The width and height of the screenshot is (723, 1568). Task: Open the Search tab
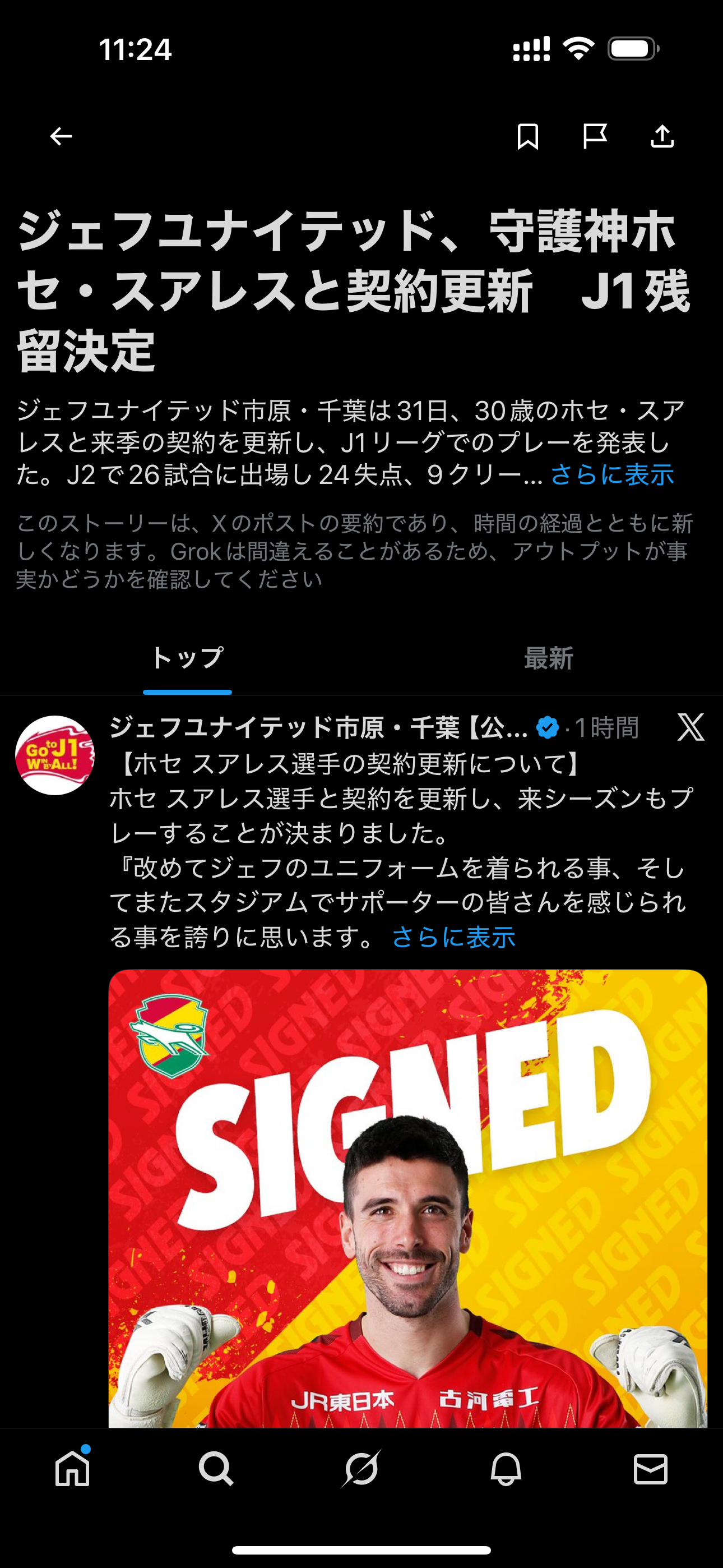pyautogui.click(x=216, y=1469)
